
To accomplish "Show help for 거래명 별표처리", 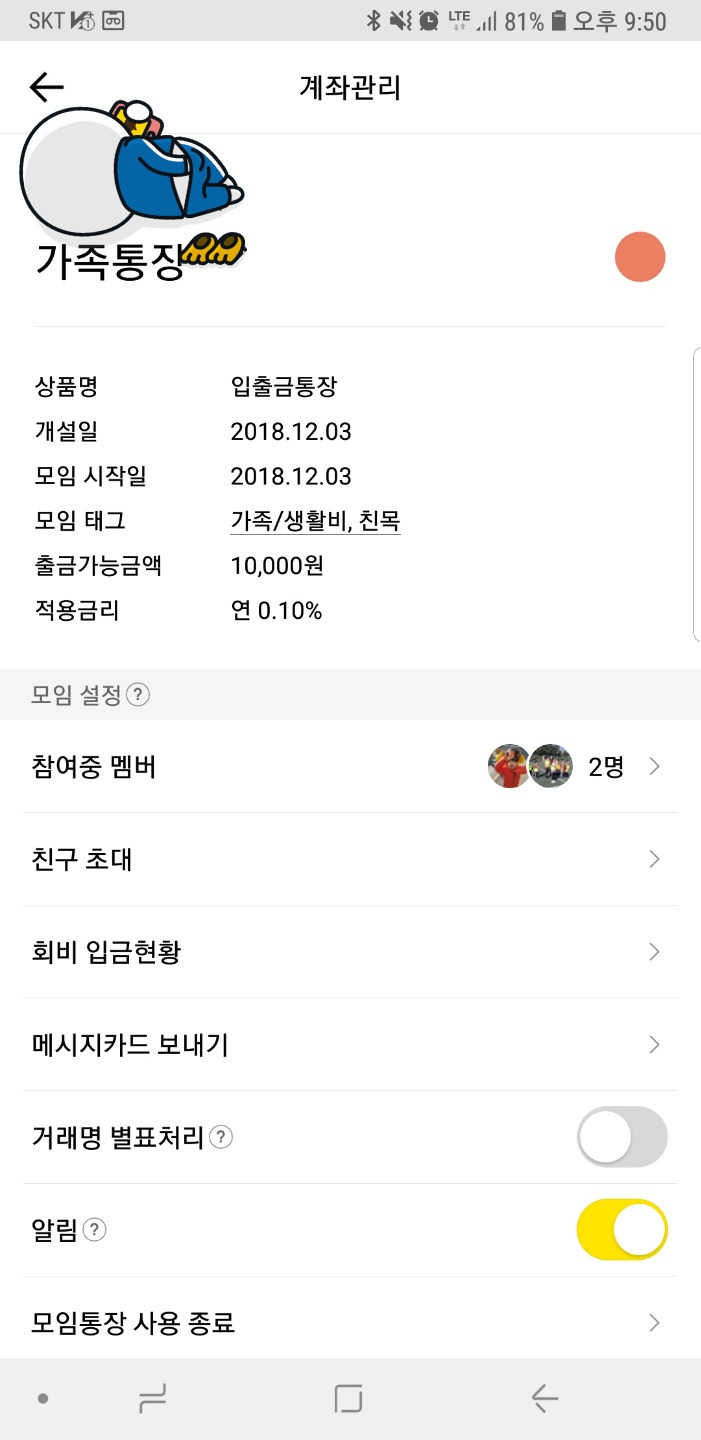I will 221,1137.
